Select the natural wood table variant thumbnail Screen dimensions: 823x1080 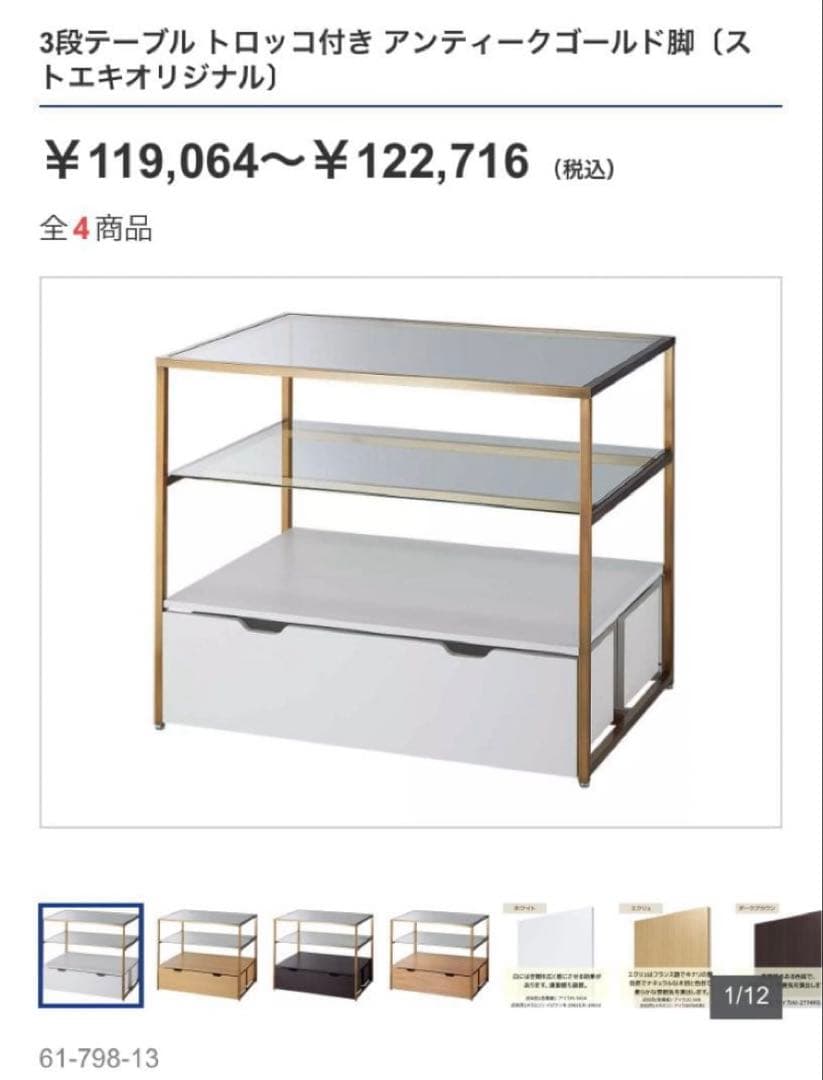tap(209, 950)
